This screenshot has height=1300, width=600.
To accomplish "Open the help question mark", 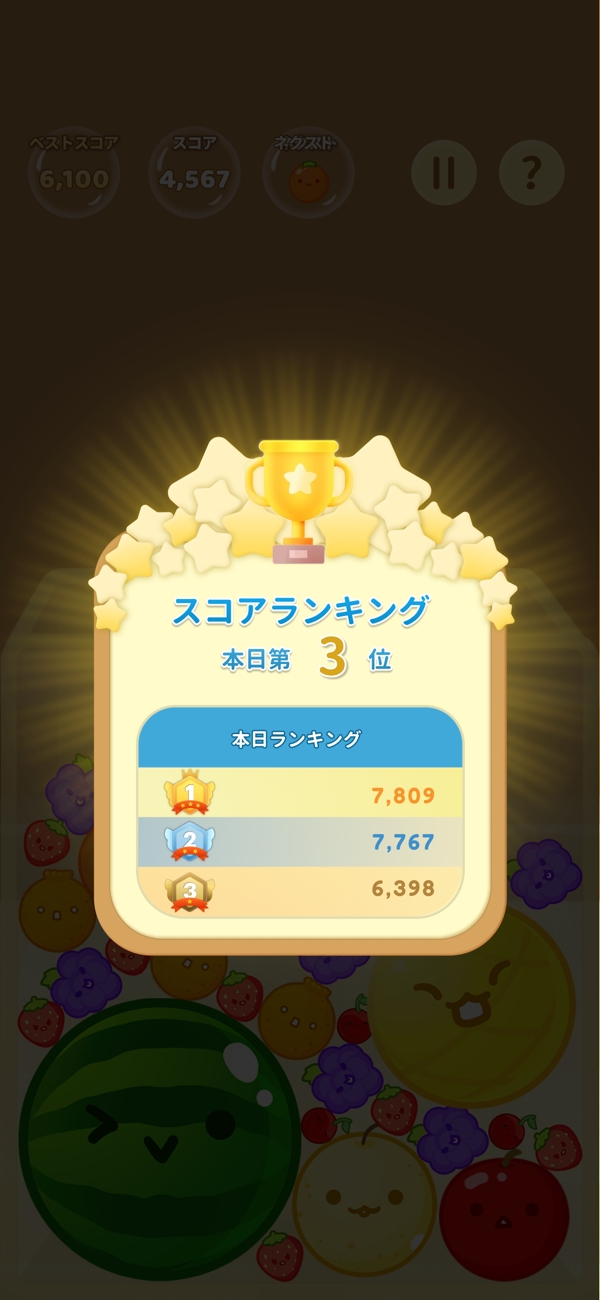I will (531, 173).
